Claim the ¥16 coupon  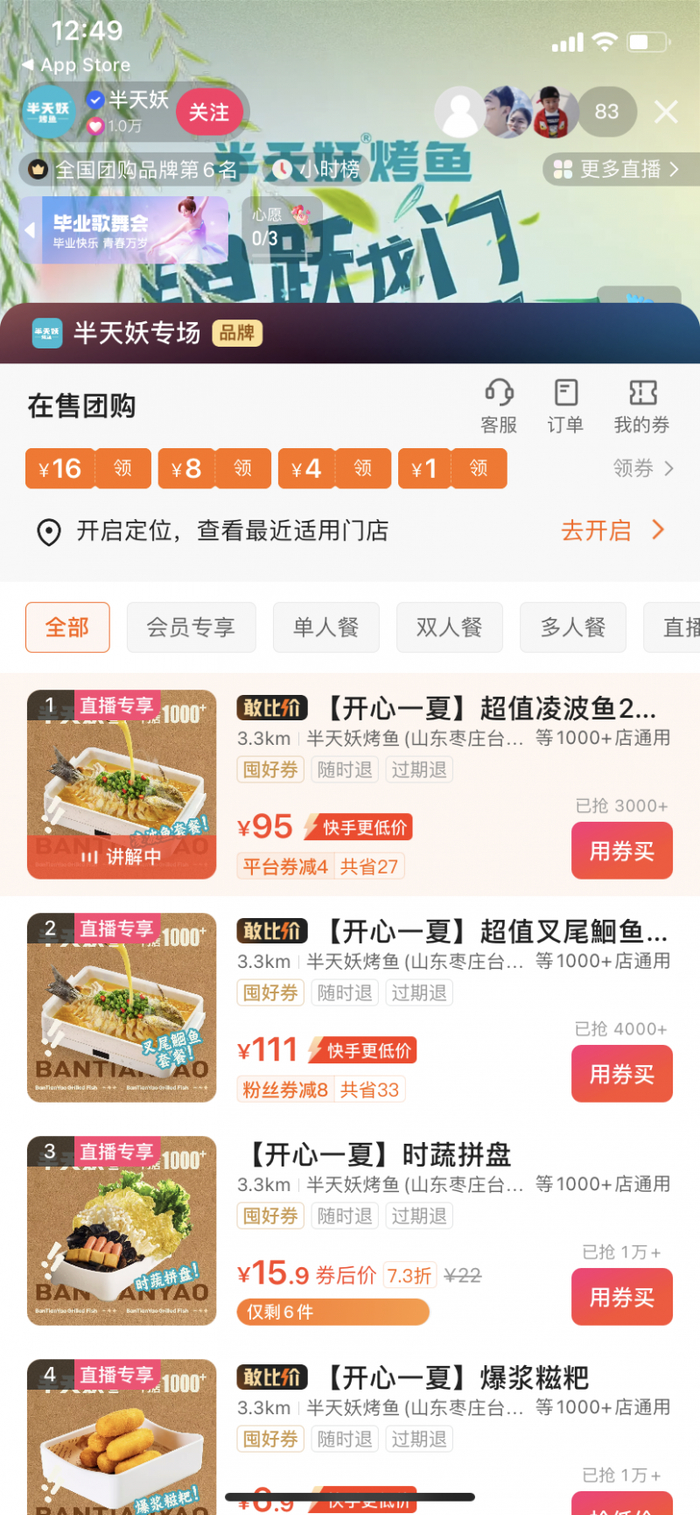(x=122, y=468)
